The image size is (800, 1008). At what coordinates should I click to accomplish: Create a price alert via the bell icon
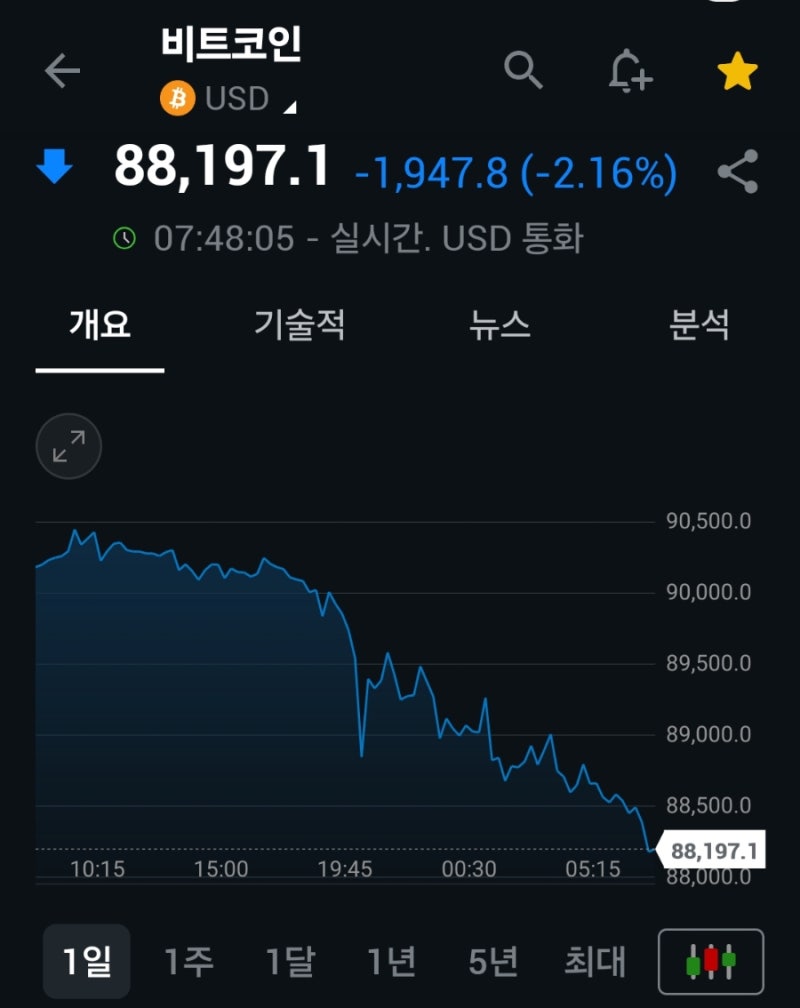click(x=630, y=70)
